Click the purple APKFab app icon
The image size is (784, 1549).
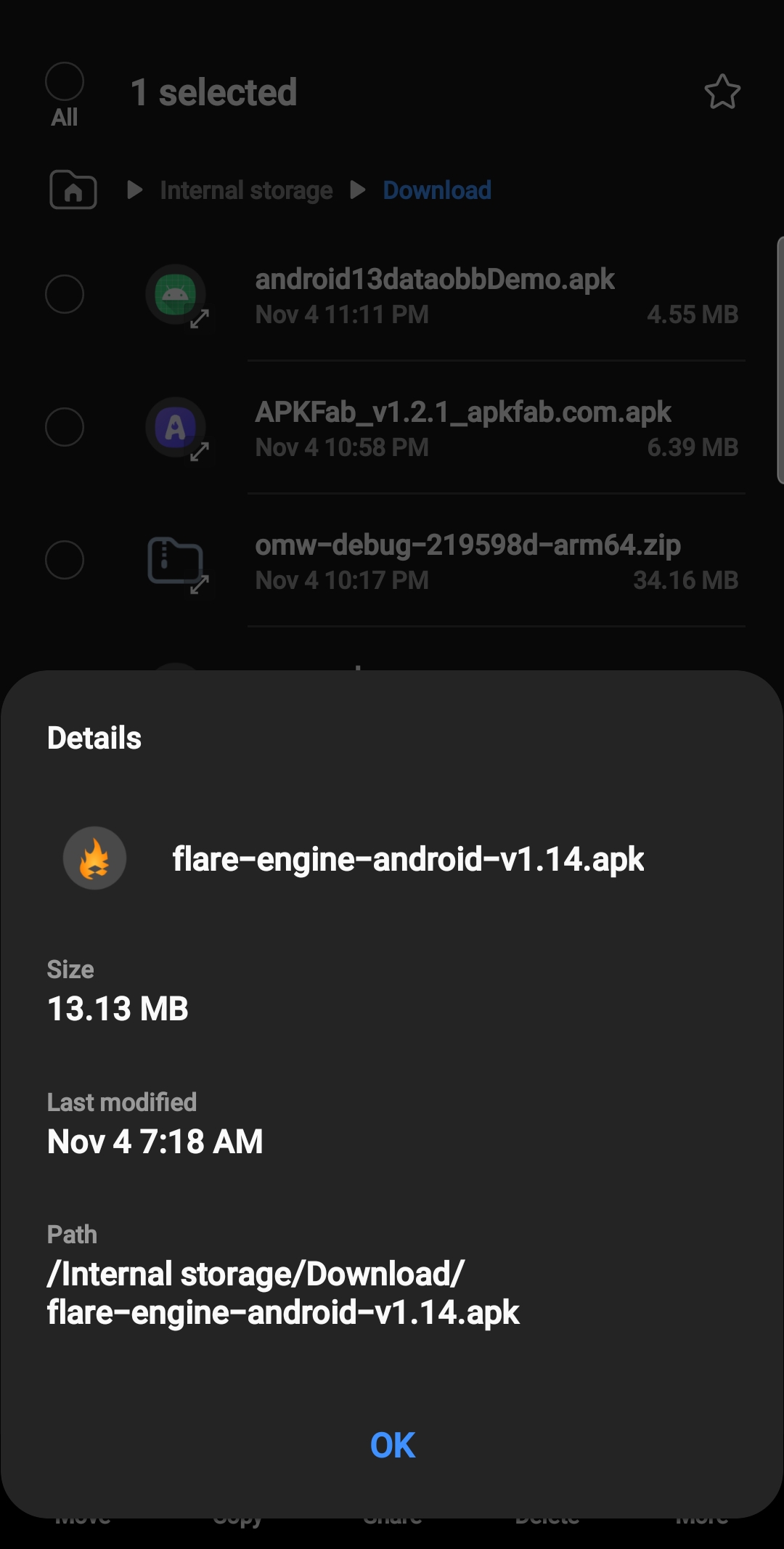174,427
